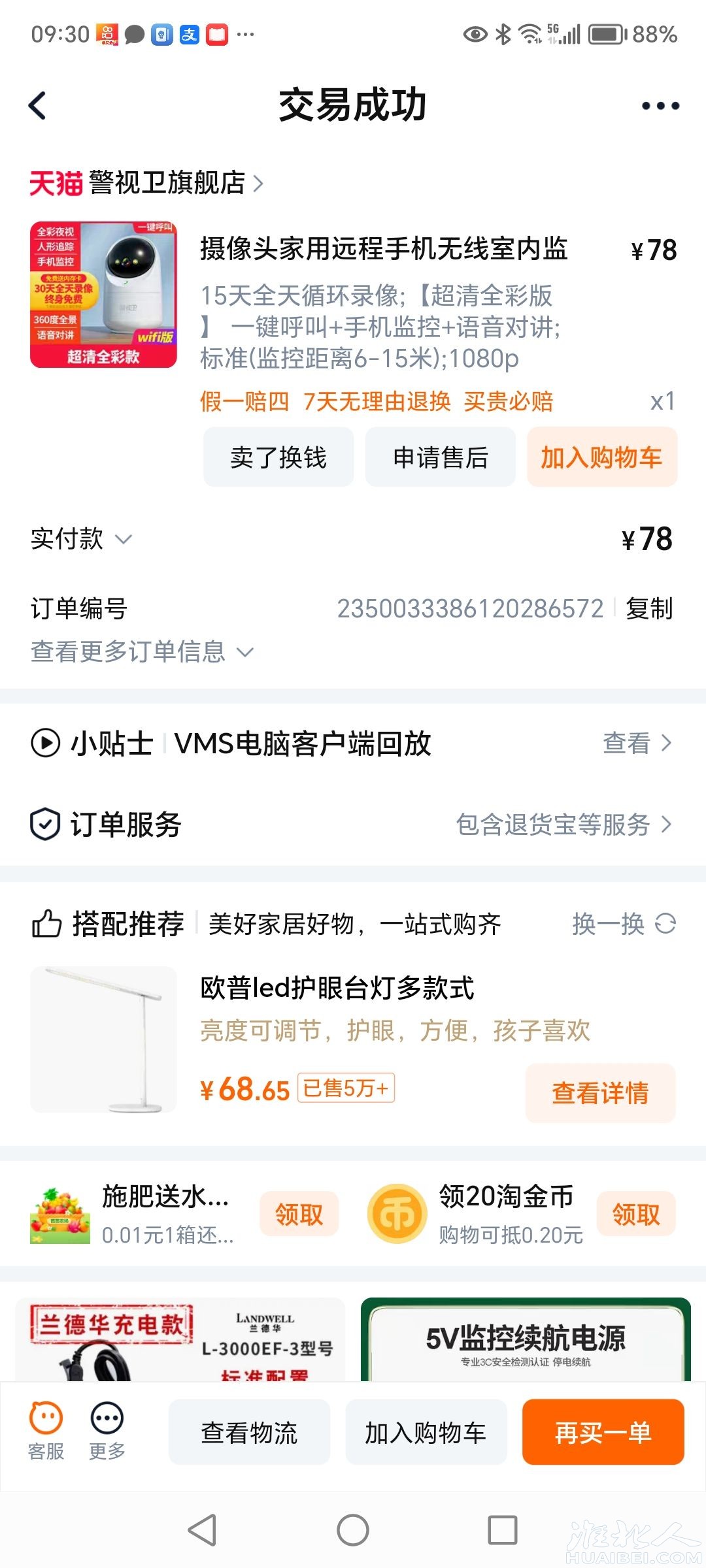Tap 申请售后 to request after-sales service

[440, 457]
